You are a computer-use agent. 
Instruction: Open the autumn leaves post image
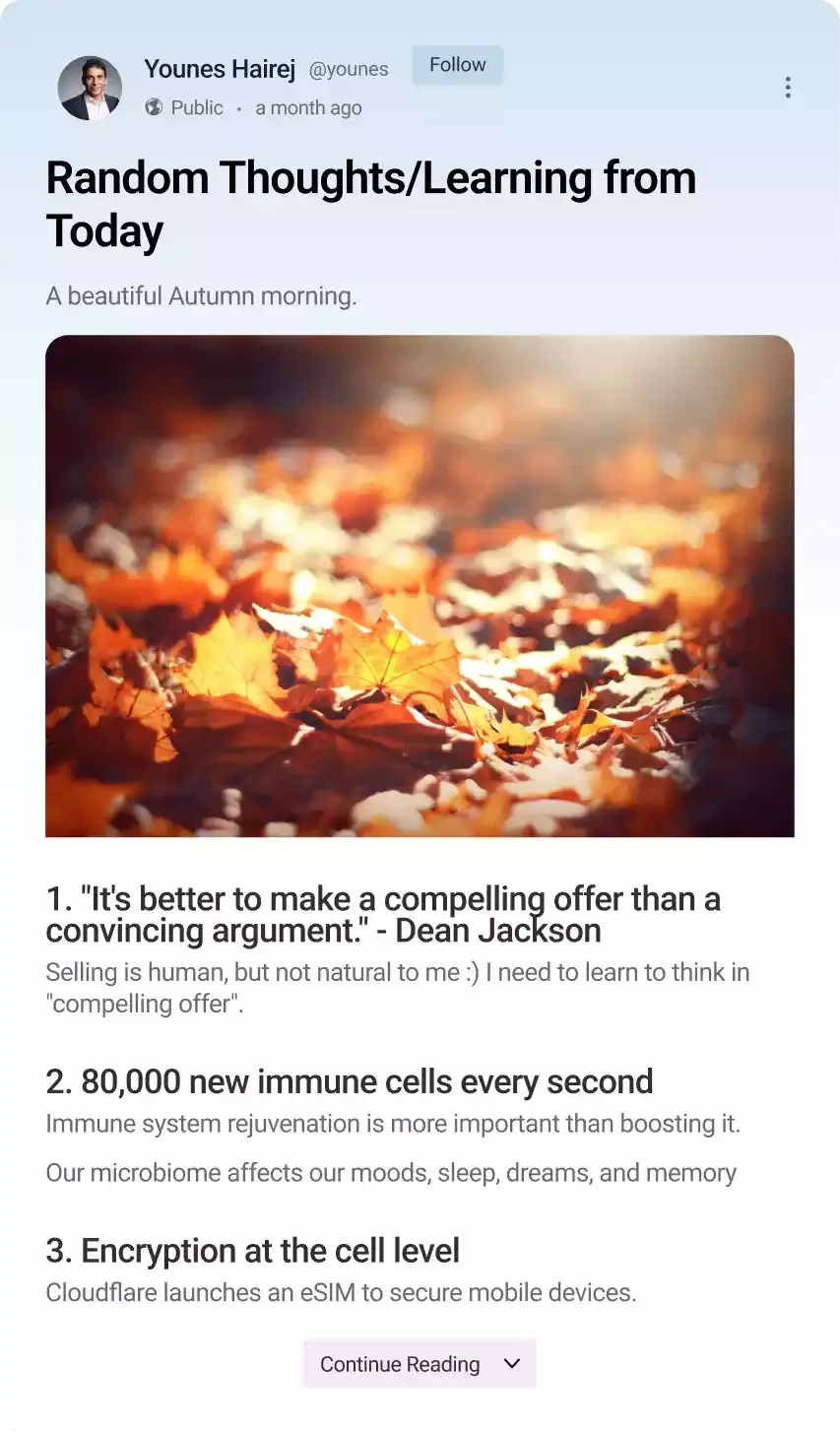(420, 586)
